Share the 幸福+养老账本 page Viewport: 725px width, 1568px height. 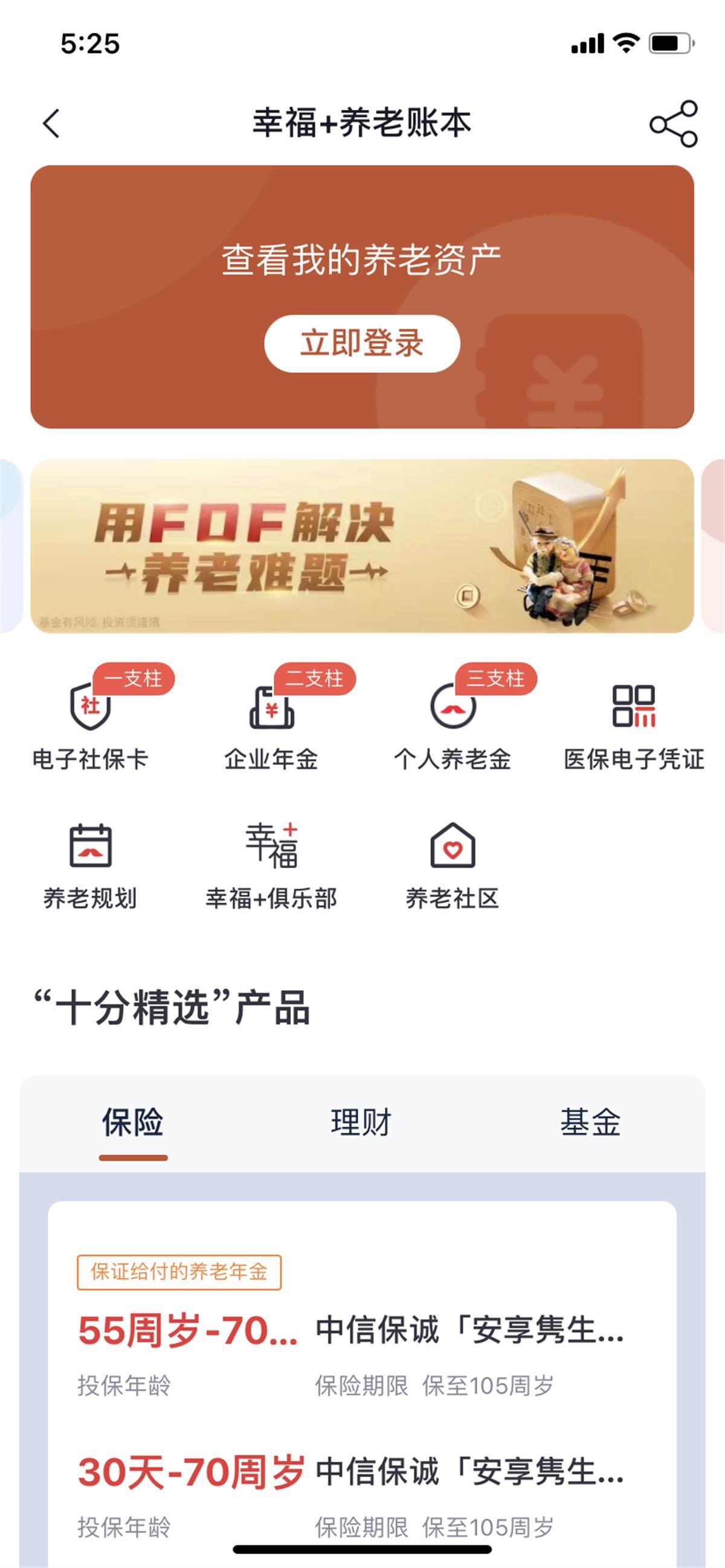pyautogui.click(x=673, y=124)
